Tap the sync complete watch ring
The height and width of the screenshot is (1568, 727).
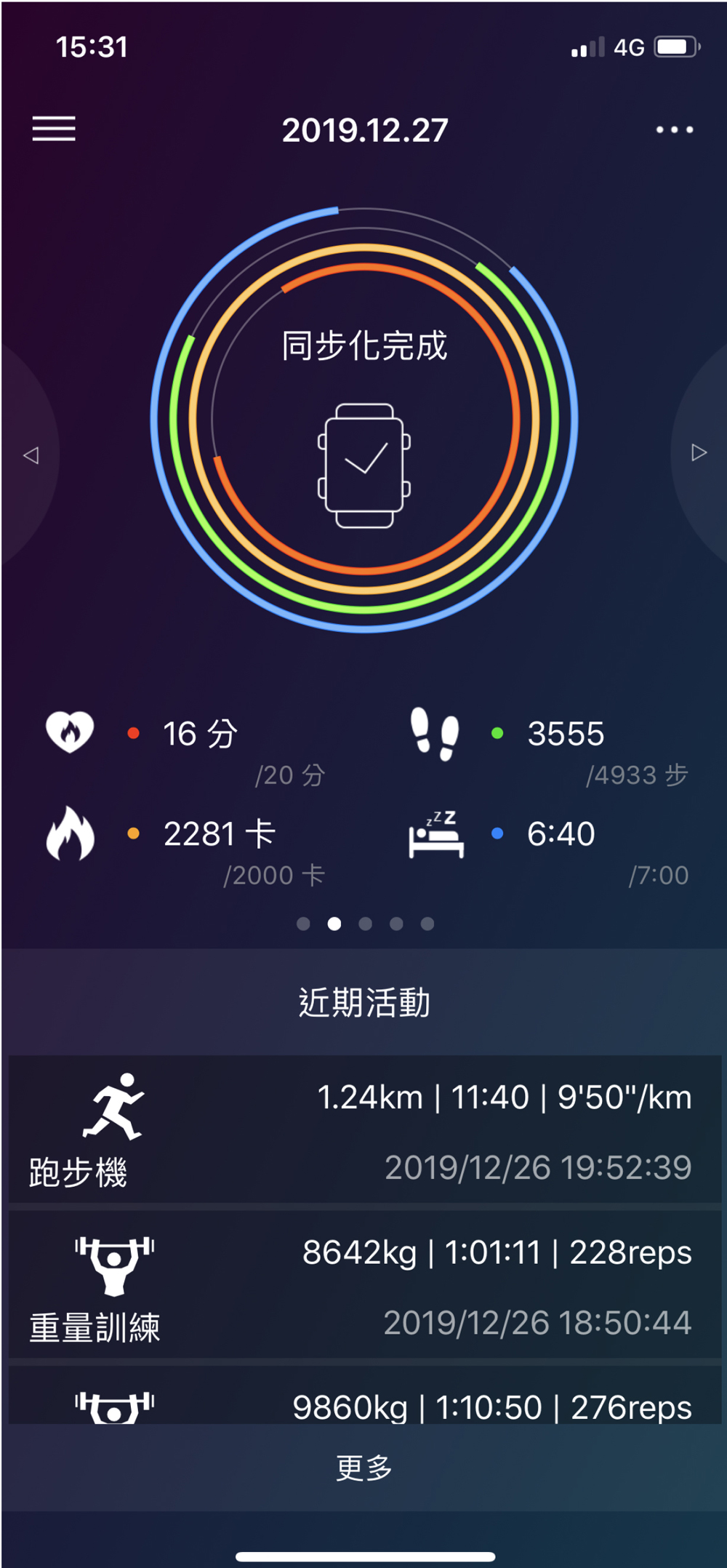click(363, 420)
